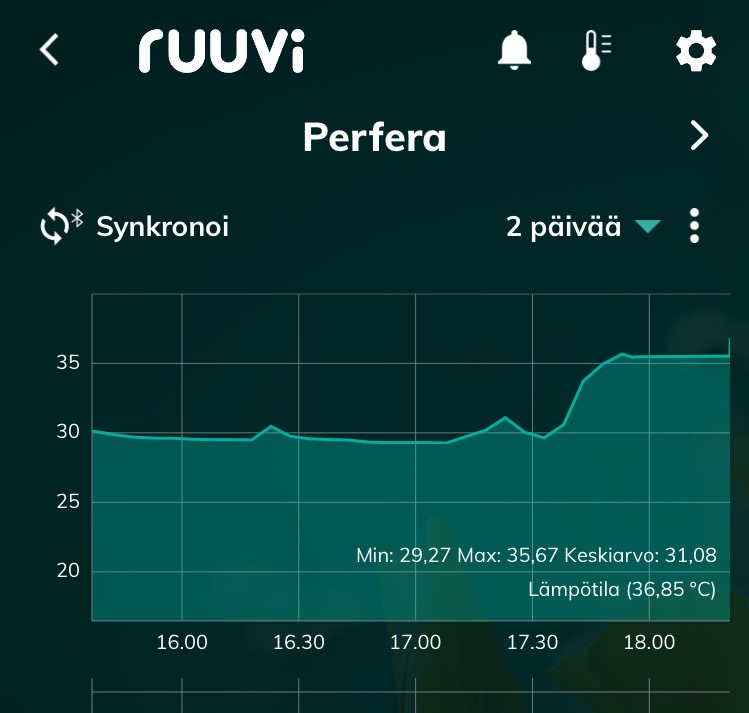Viewport: 749px width, 713px height.
Task: Open the alerts bell
Action: pyautogui.click(x=515, y=49)
